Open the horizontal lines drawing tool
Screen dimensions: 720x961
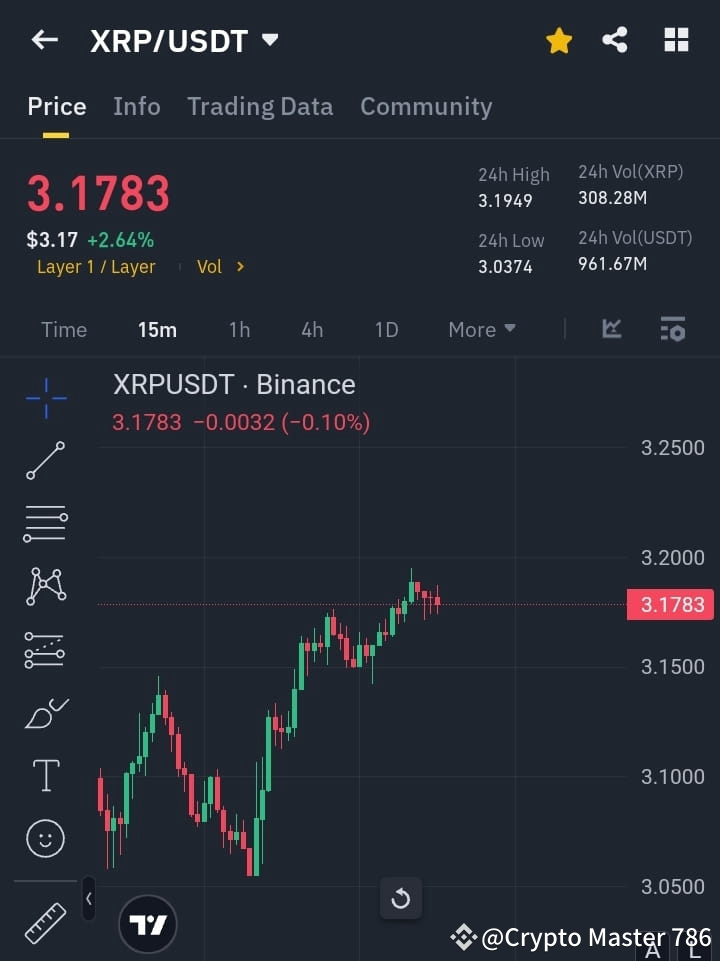(x=45, y=524)
